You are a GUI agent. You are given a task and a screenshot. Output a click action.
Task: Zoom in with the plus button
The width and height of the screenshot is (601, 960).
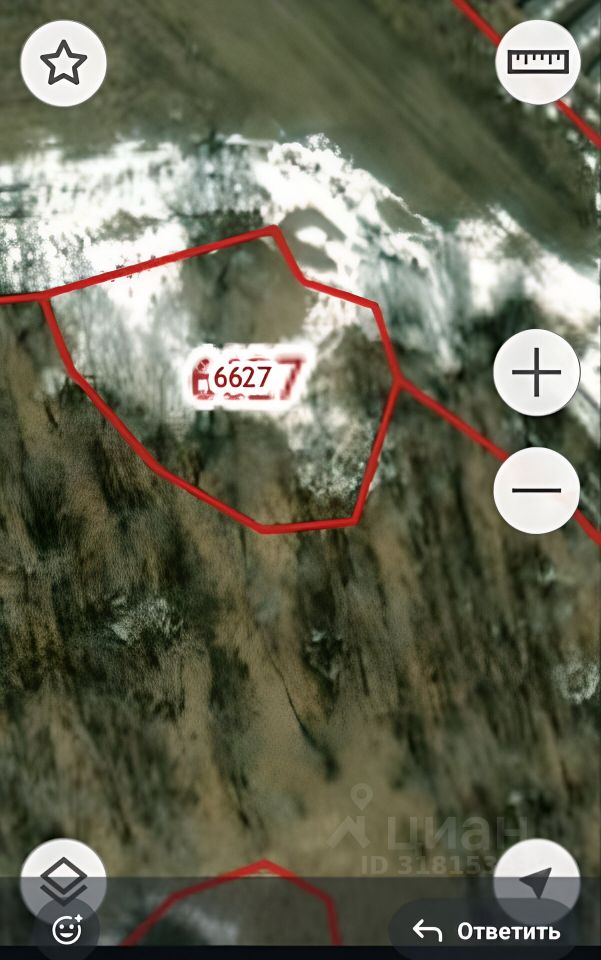538,373
